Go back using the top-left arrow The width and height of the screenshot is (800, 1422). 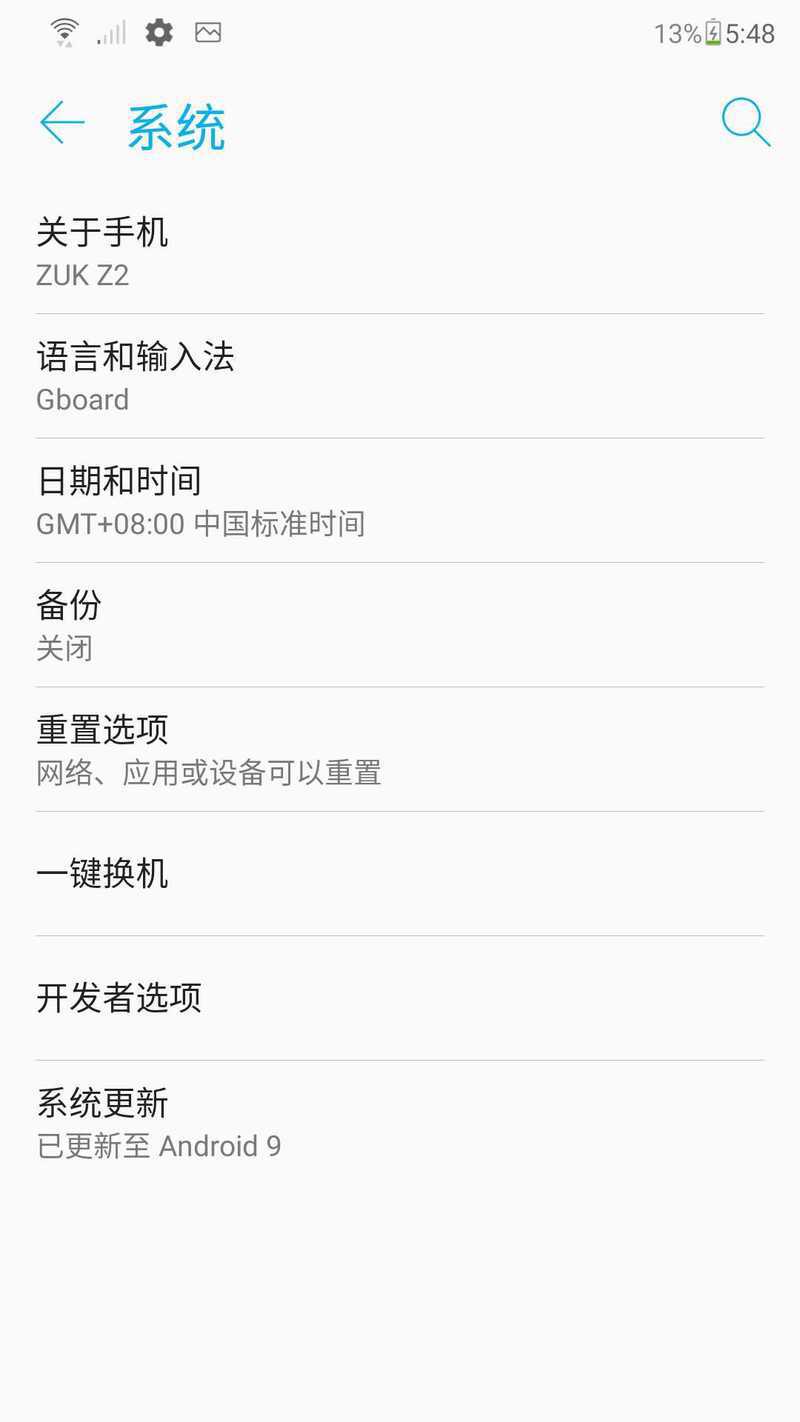point(62,123)
